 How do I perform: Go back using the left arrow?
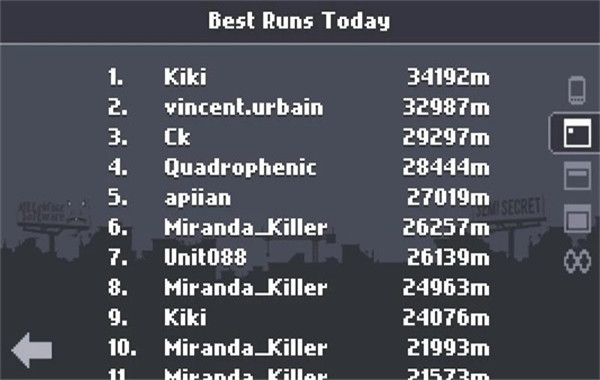pyautogui.click(x=32, y=349)
